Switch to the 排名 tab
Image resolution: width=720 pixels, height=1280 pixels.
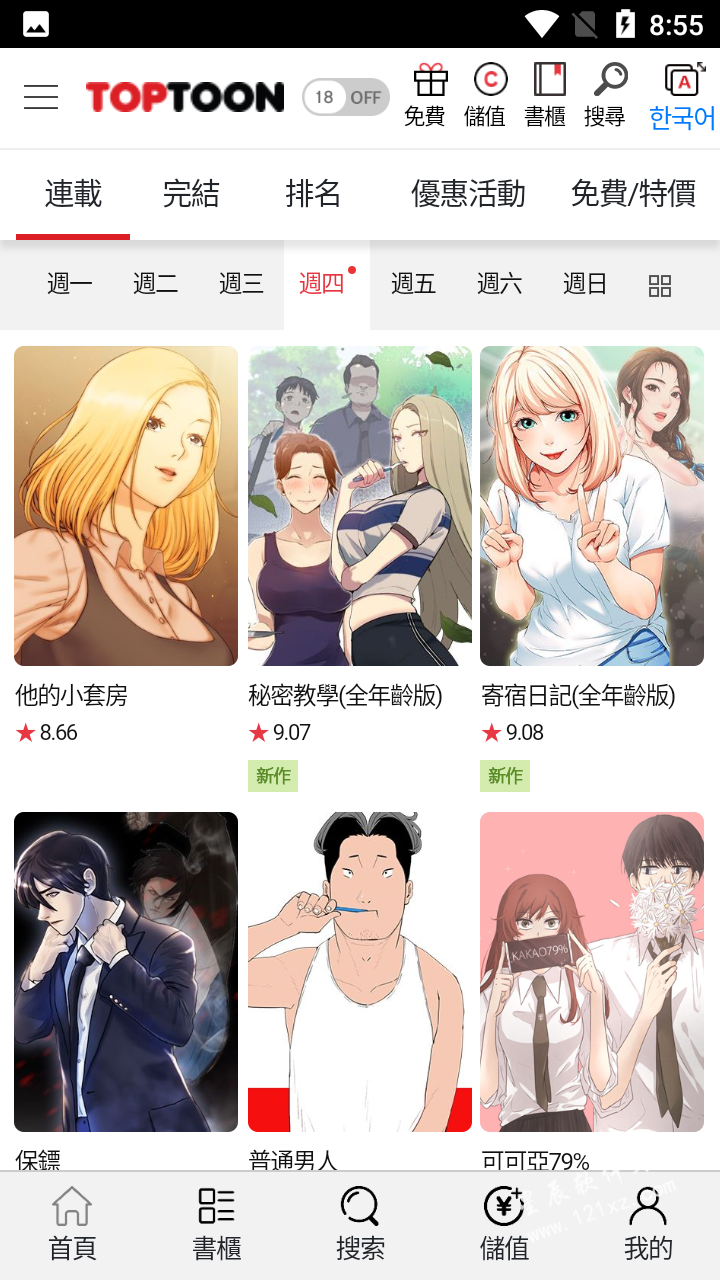[x=313, y=194]
